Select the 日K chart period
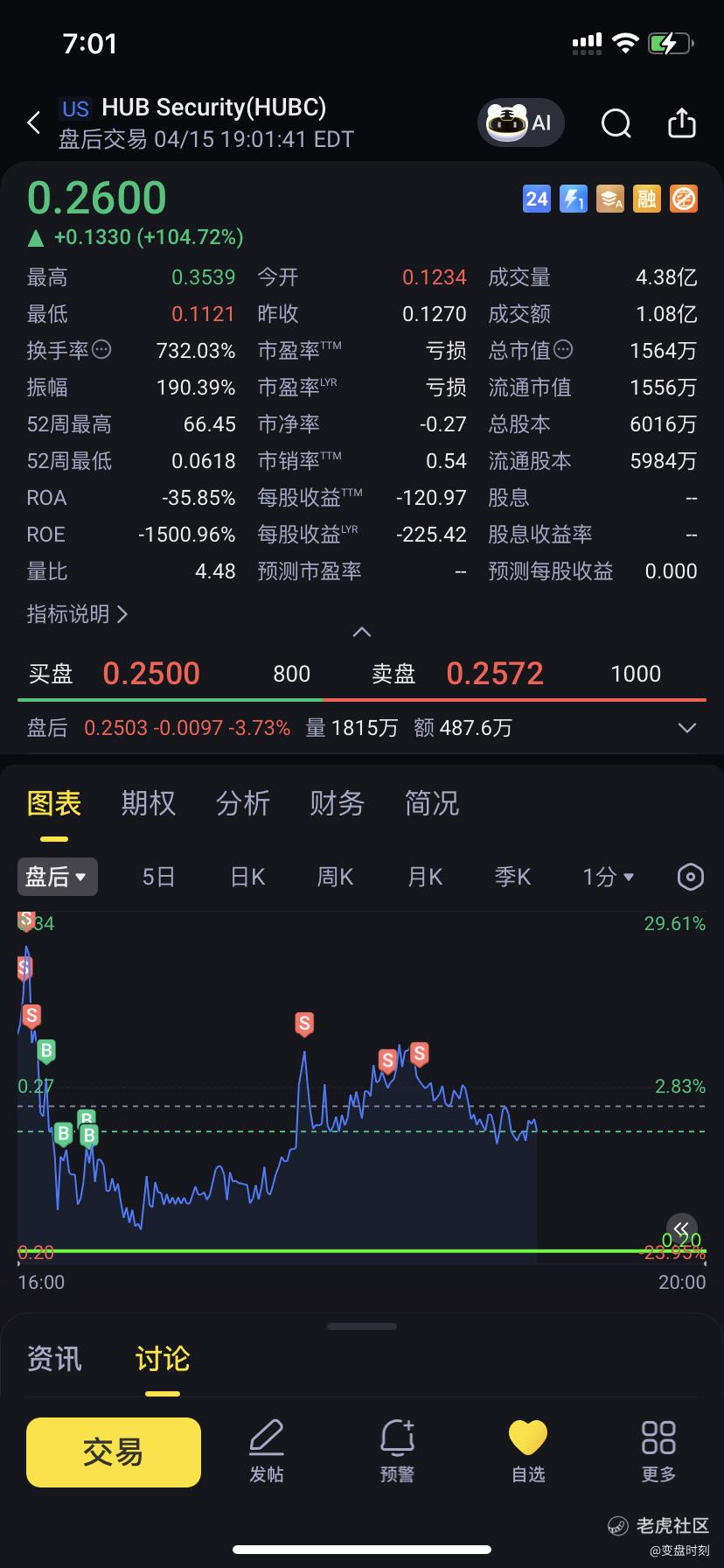 (247, 877)
